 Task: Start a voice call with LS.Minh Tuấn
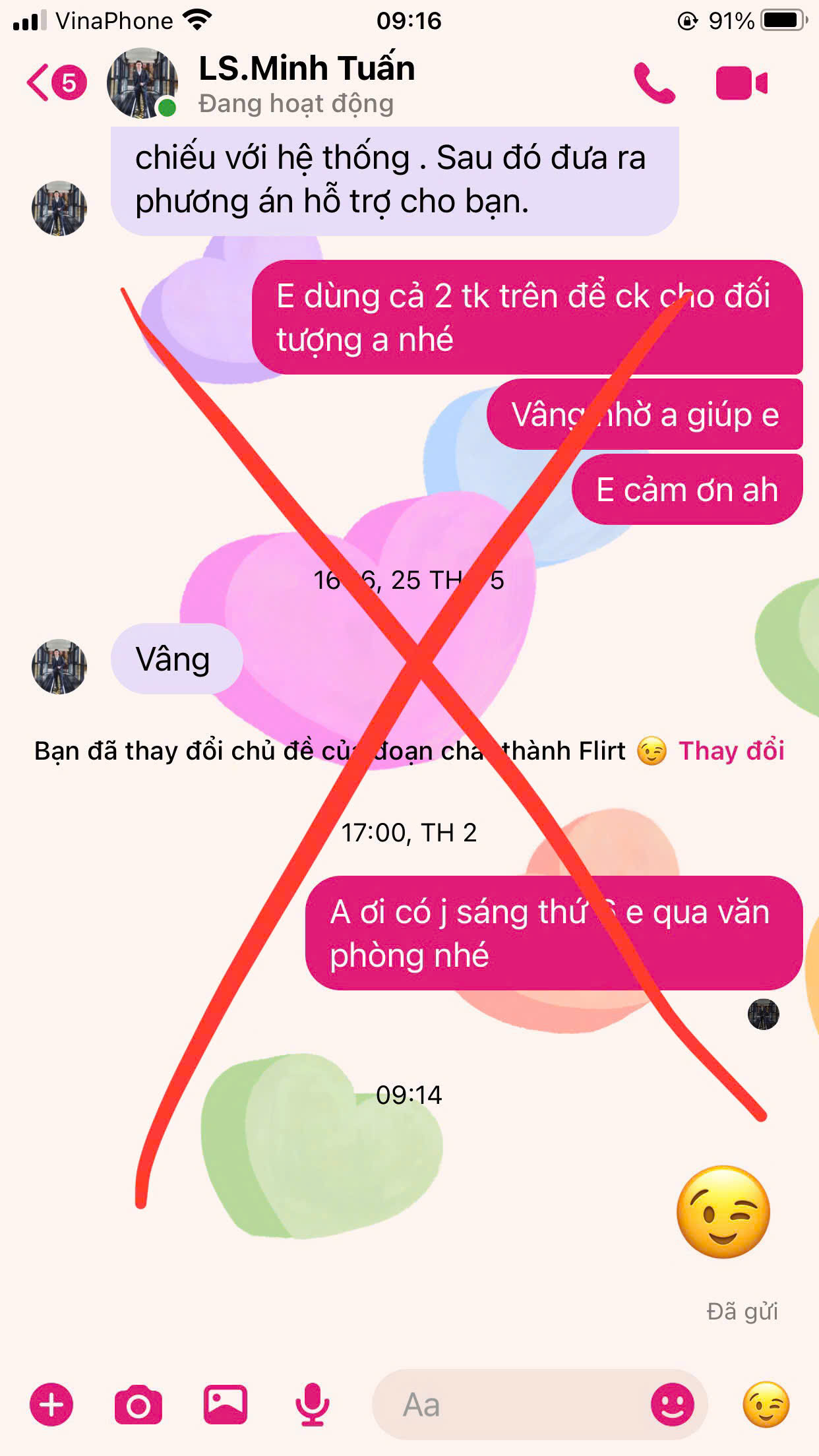(x=654, y=83)
